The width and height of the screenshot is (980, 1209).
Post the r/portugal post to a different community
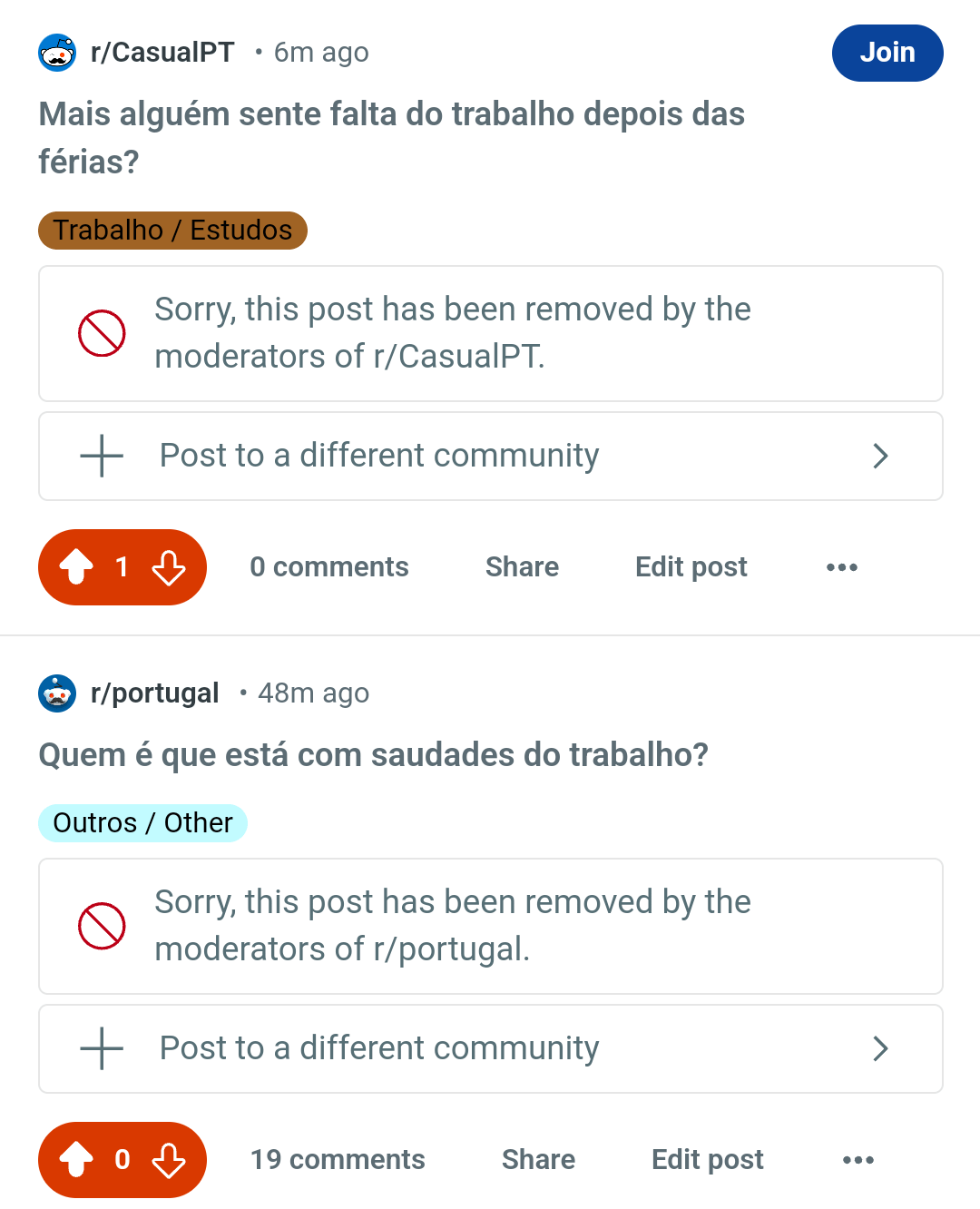[x=491, y=1048]
